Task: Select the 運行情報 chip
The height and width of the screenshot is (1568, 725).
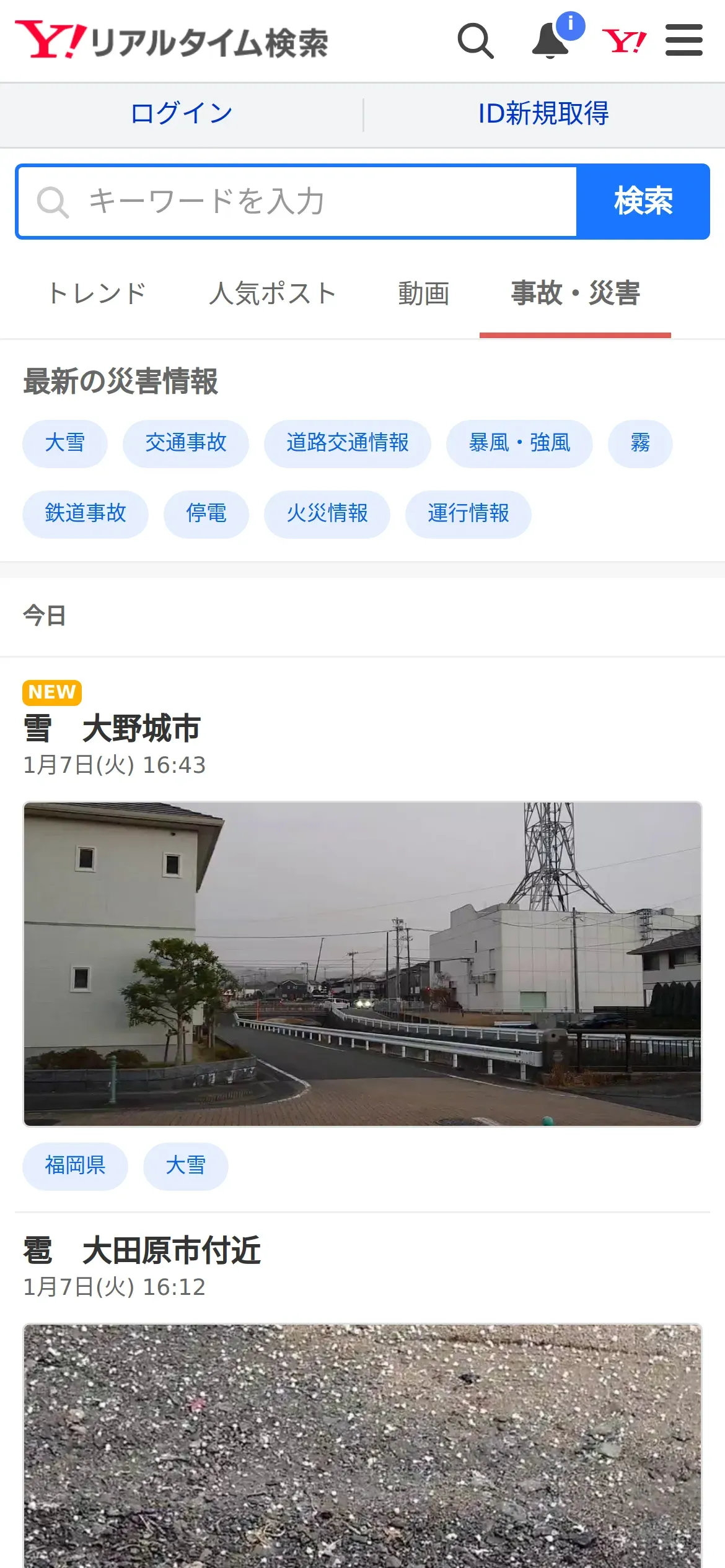Action: tap(468, 514)
